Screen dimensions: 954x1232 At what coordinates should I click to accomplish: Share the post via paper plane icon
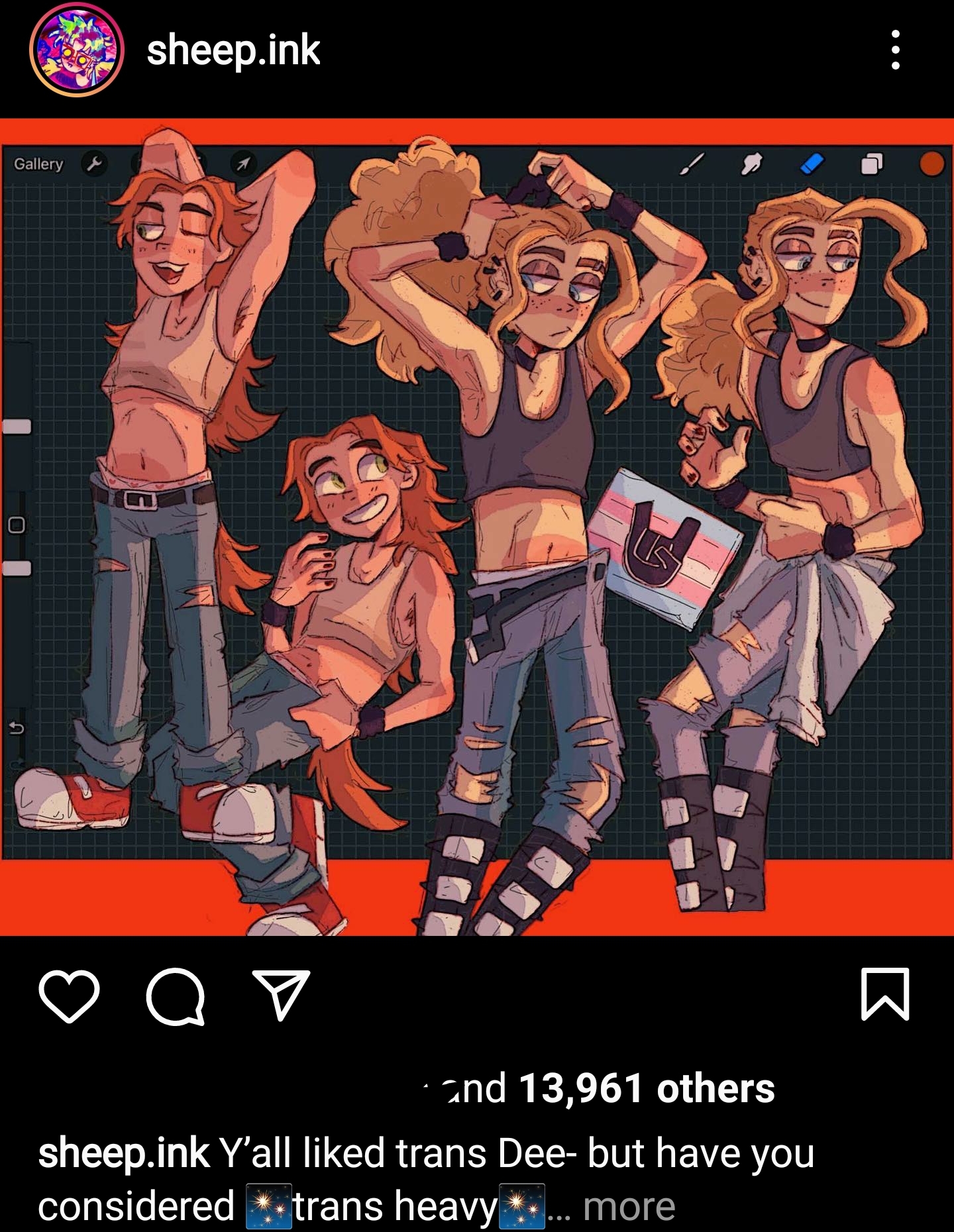pyautogui.click(x=282, y=995)
